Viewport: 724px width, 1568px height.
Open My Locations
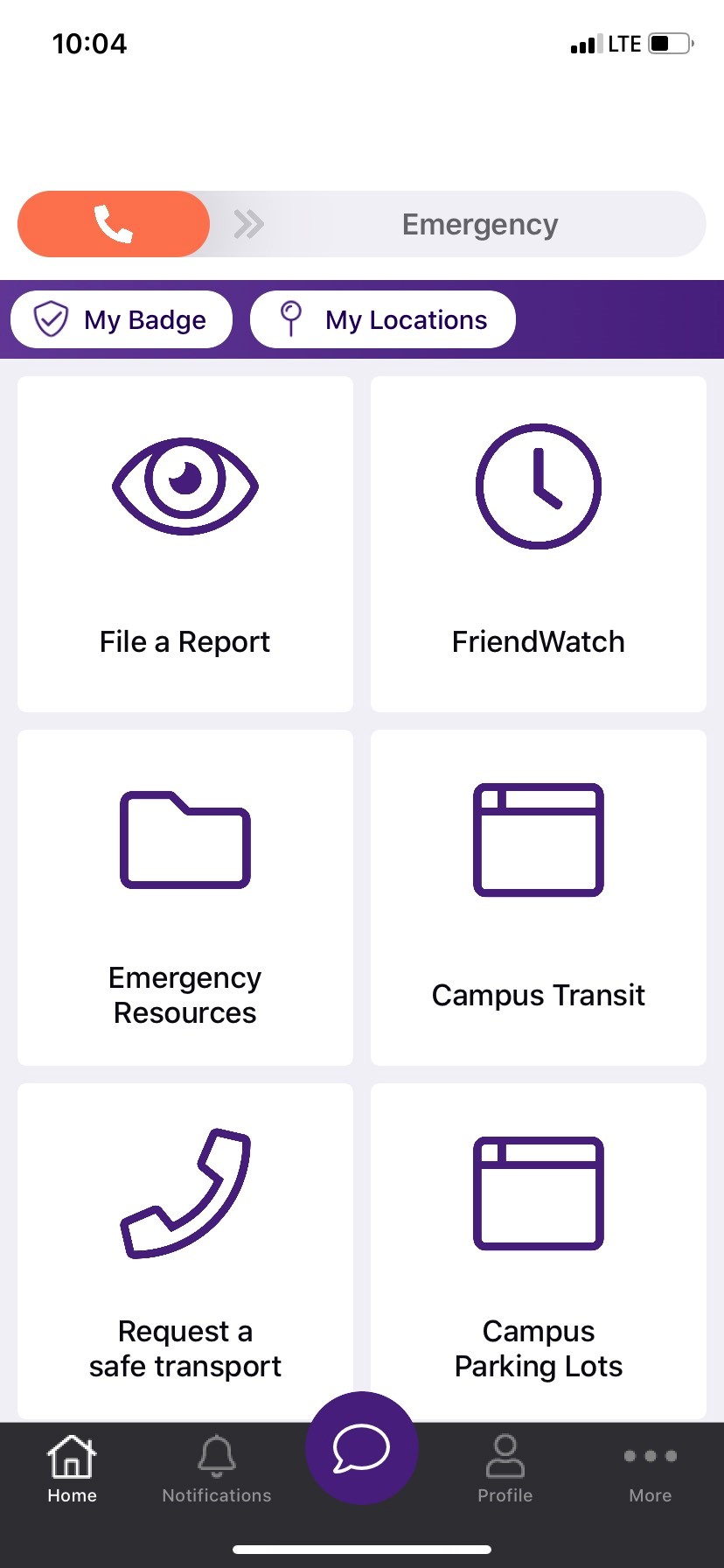[x=383, y=319]
